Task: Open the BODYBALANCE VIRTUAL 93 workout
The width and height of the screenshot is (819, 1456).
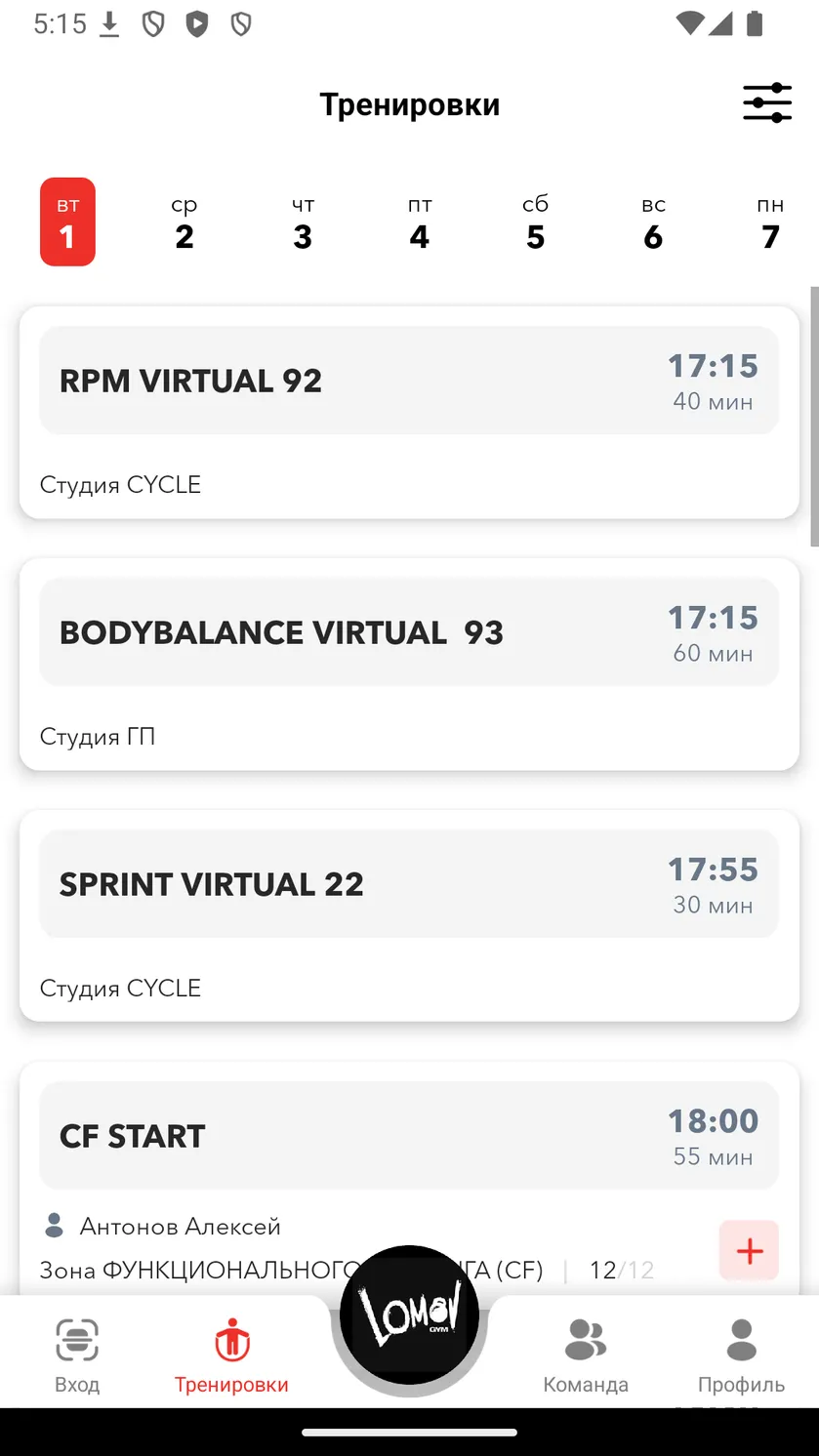Action: [x=409, y=664]
